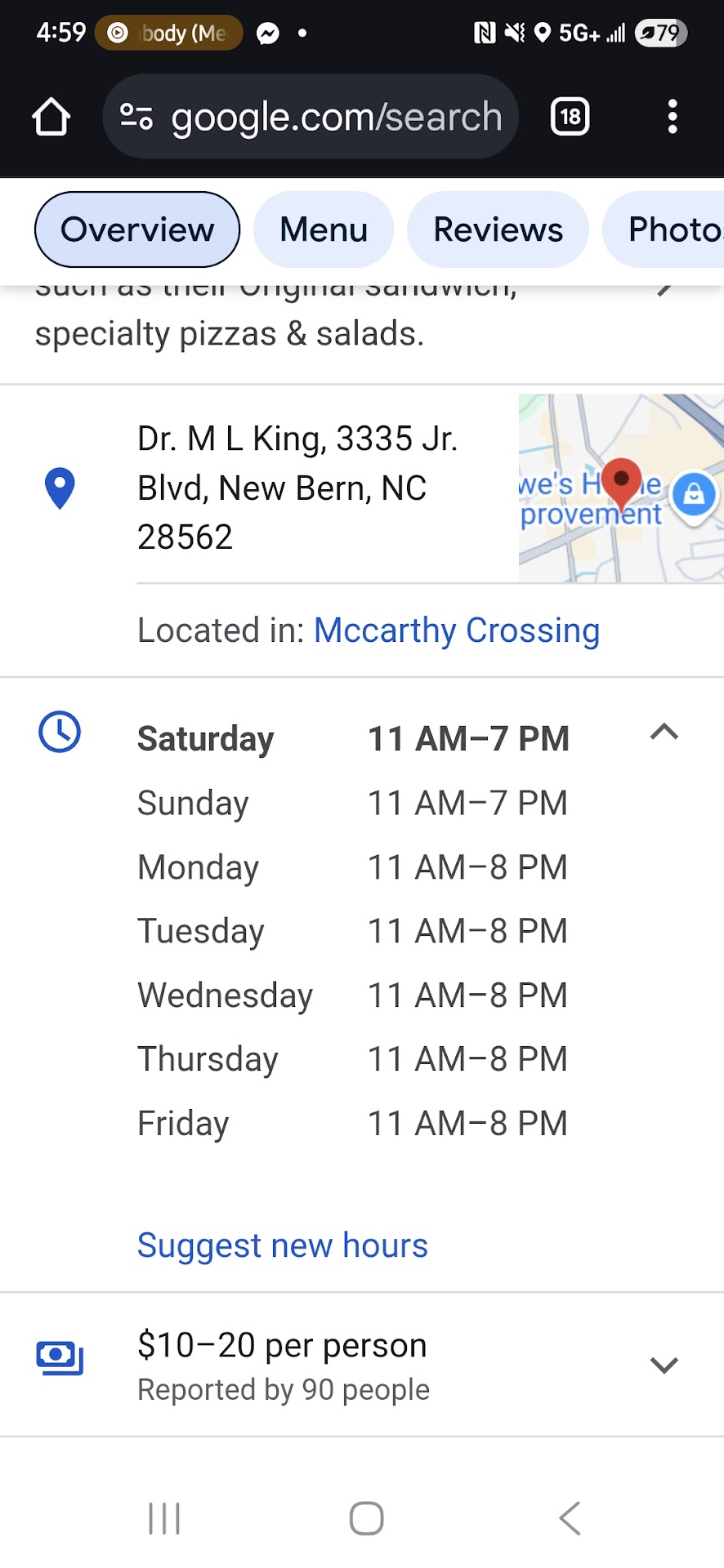Screen dimensions: 724x1568
Task: Open the Mccarthy Crossing link
Action: (456, 630)
